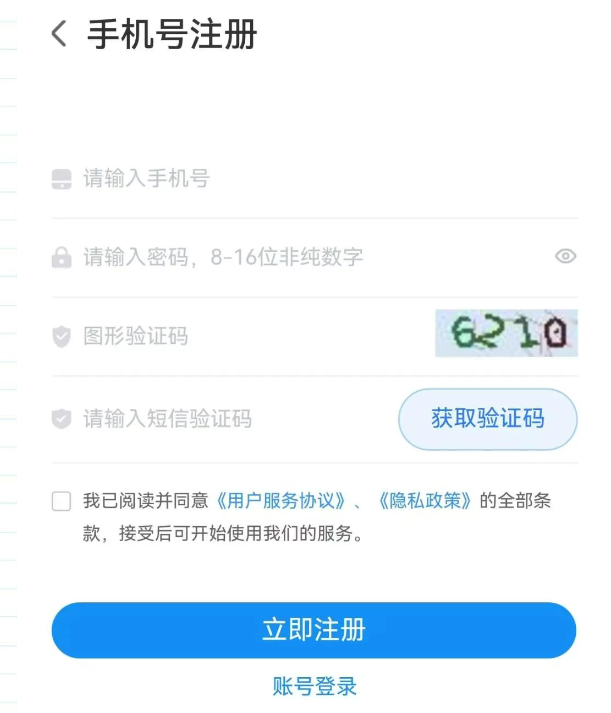
Task: Switch to 账号登录
Action: pos(314,686)
